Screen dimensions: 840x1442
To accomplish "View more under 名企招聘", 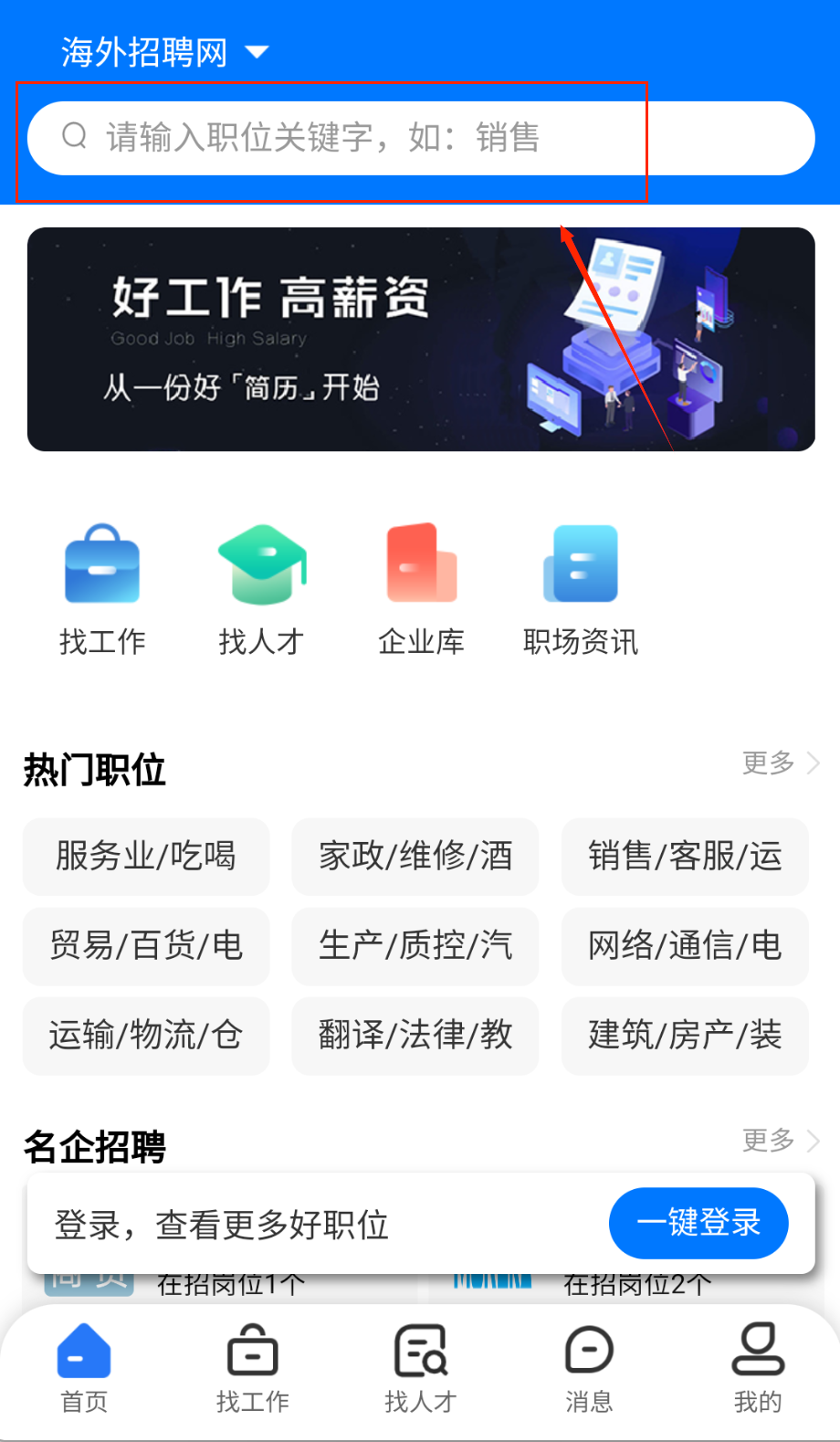I will click(x=780, y=1140).
